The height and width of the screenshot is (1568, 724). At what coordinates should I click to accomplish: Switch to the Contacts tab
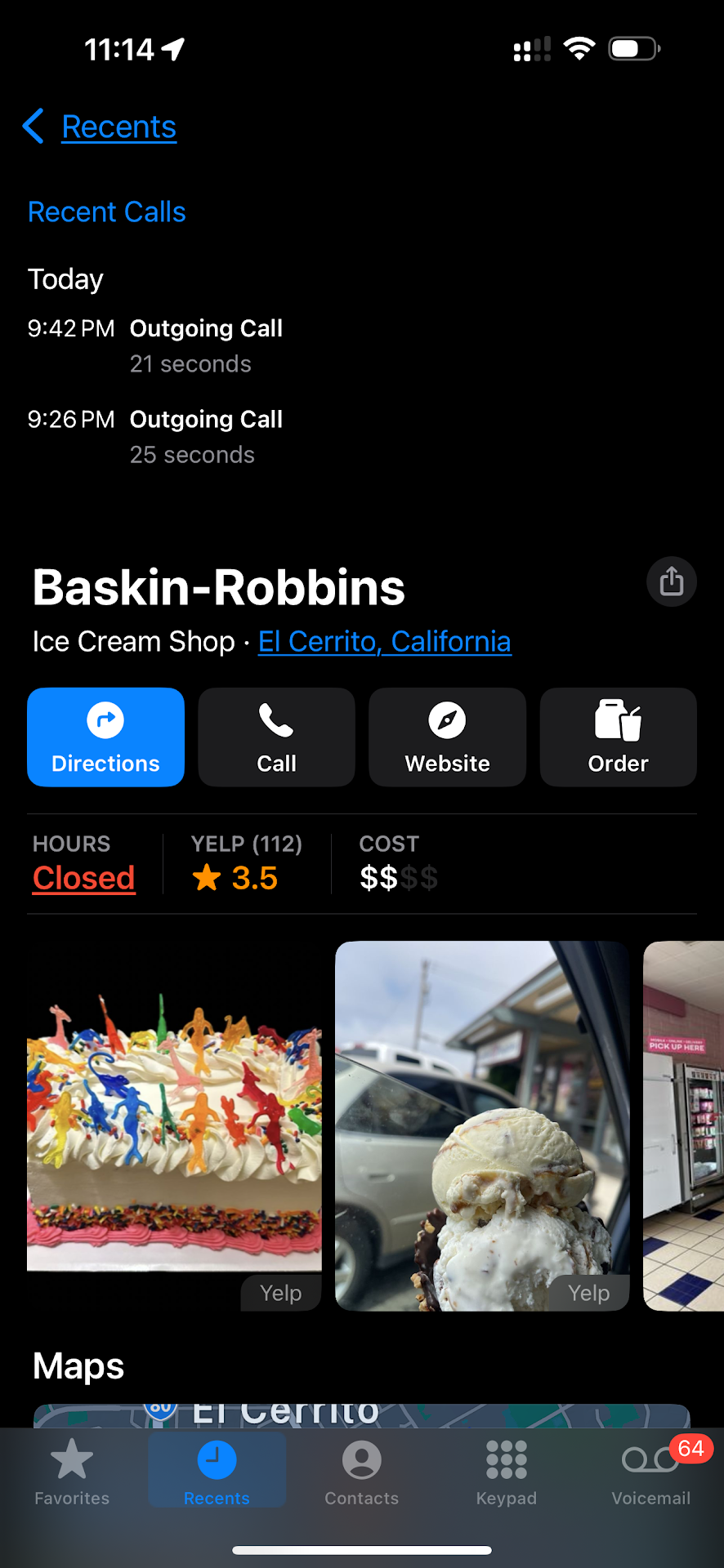point(361,1472)
